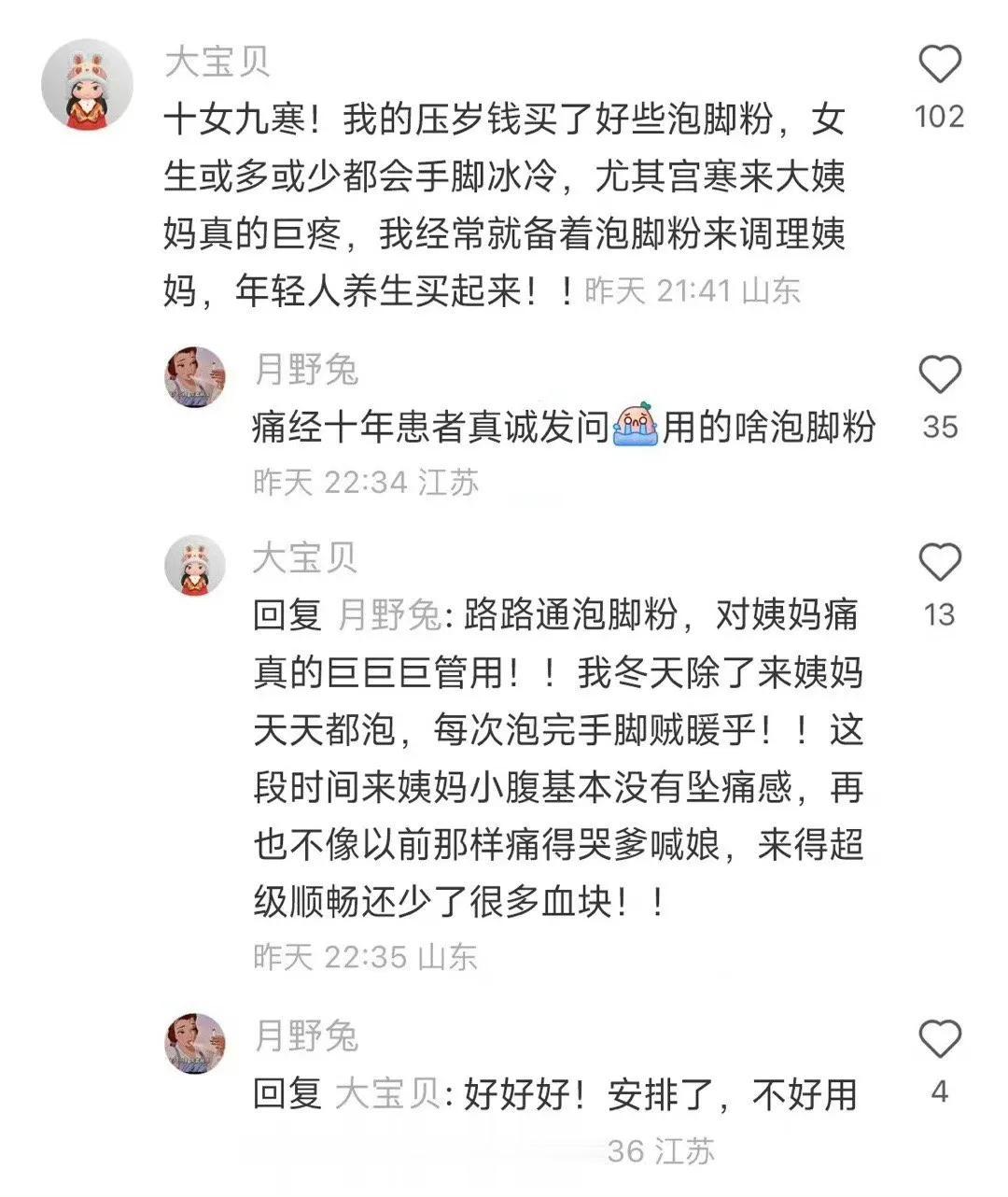Like 月野兔's reply saying 好好好 安排了
Screen dimensions: 1008x1197
click(x=939, y=1039)
